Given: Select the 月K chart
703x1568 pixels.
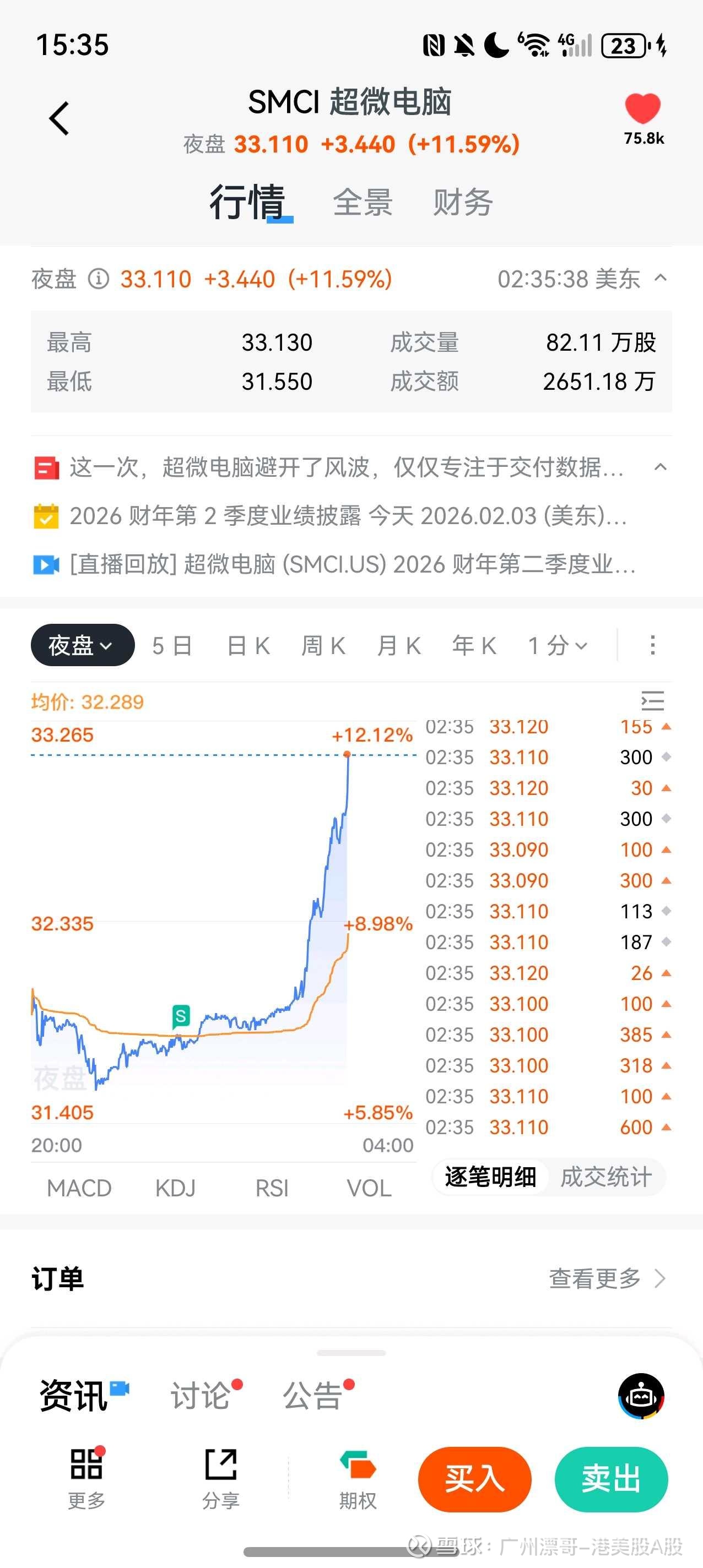Looking at the screenshot, I should coord(398,646).
